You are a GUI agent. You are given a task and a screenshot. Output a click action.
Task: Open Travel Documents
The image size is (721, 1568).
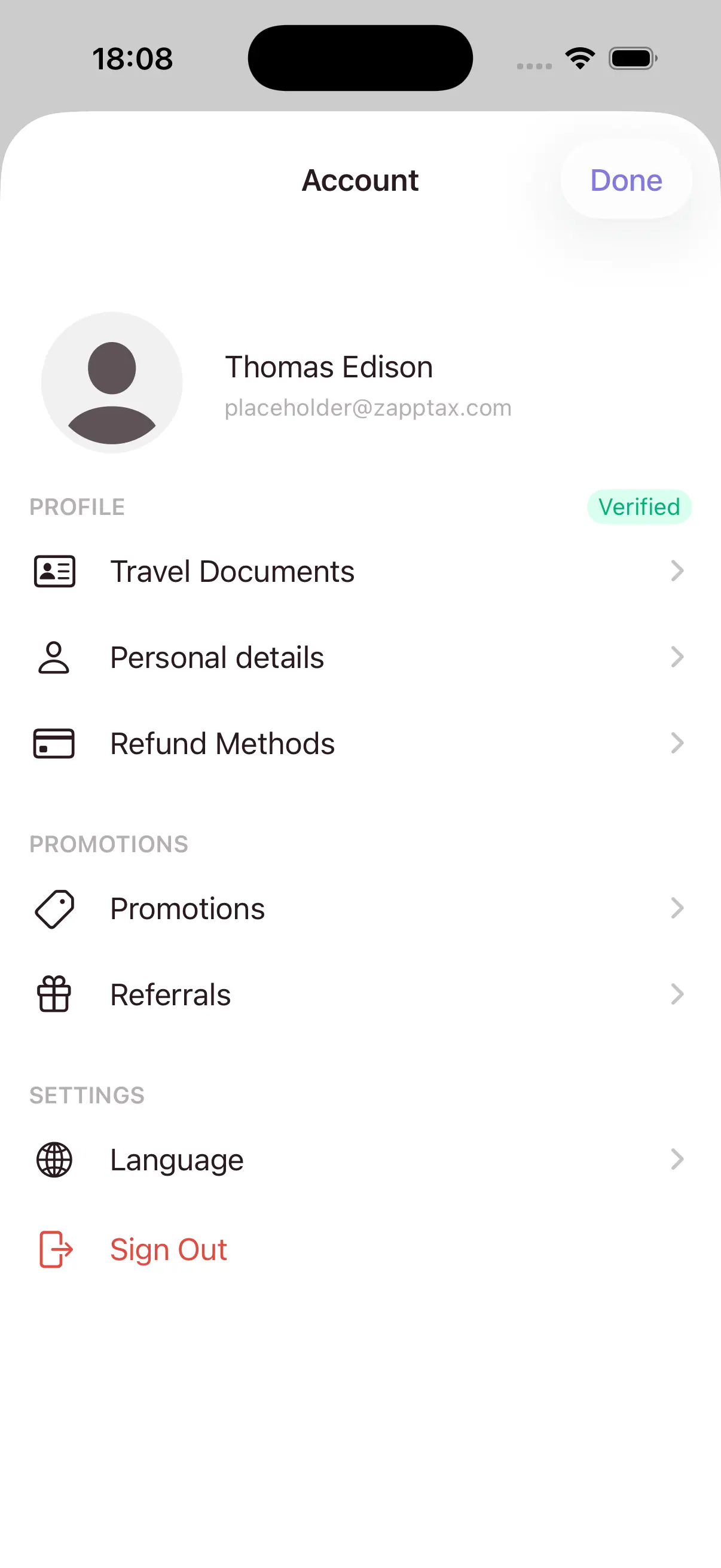pos(359,572)
